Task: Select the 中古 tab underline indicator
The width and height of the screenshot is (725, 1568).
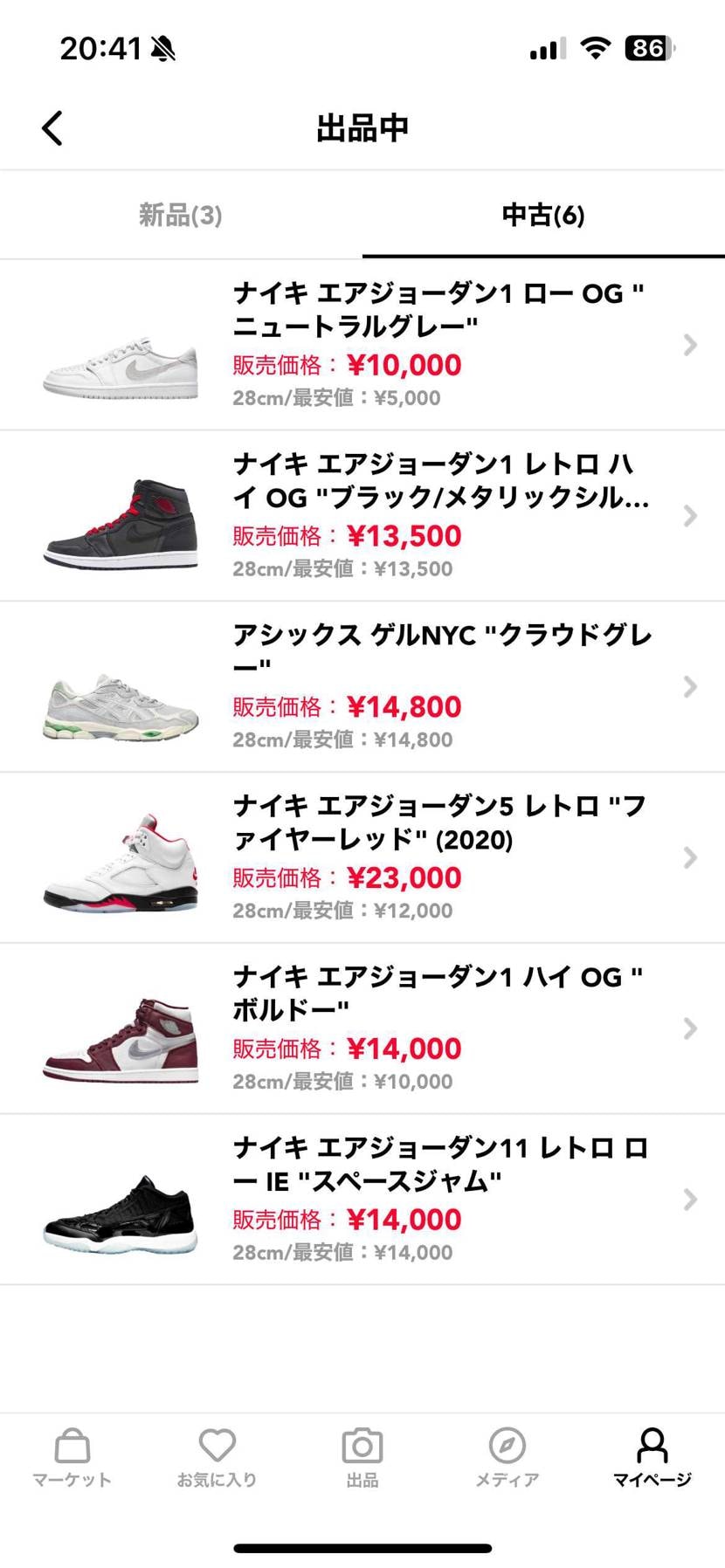Action: (542, 253)
